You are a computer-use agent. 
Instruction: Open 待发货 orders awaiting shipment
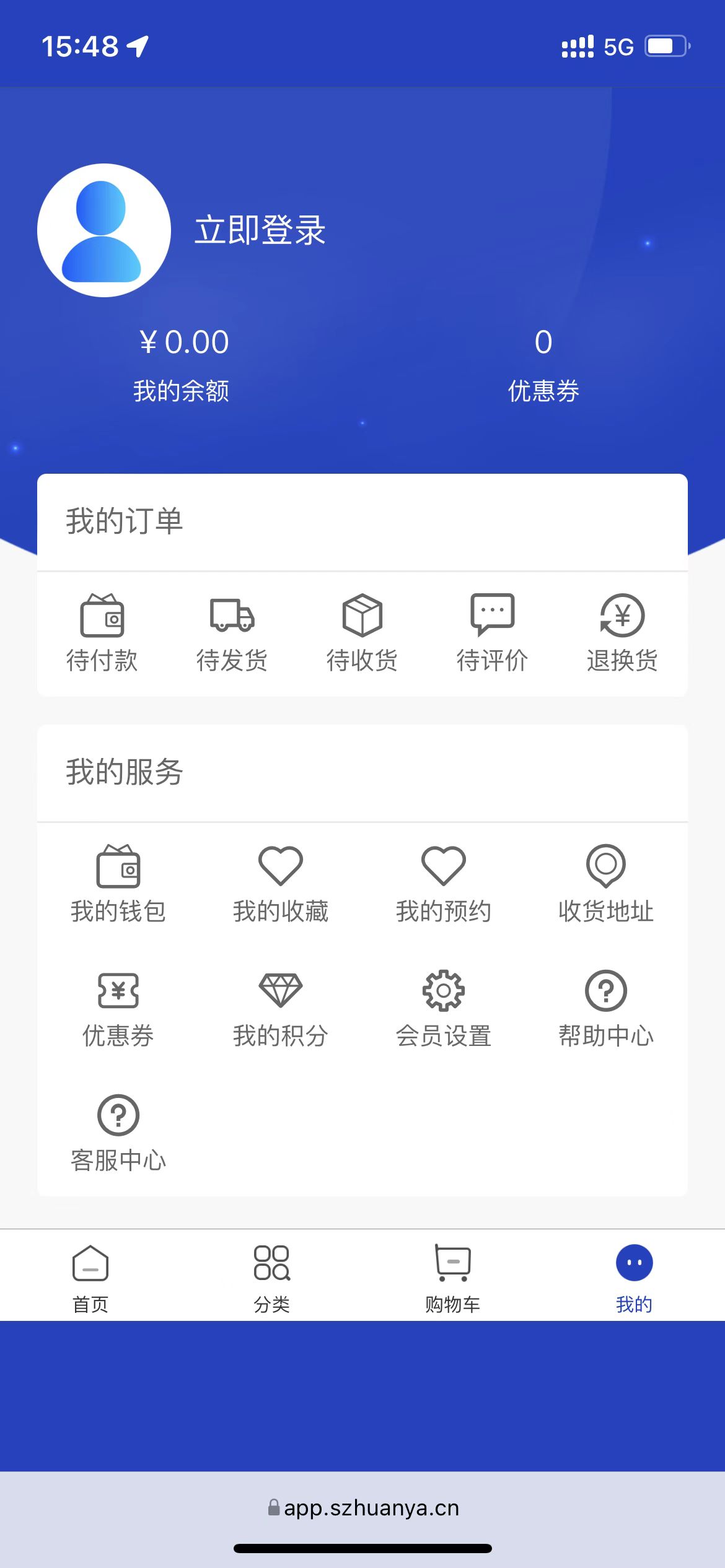pyautogui.click(x=232, y=632)
